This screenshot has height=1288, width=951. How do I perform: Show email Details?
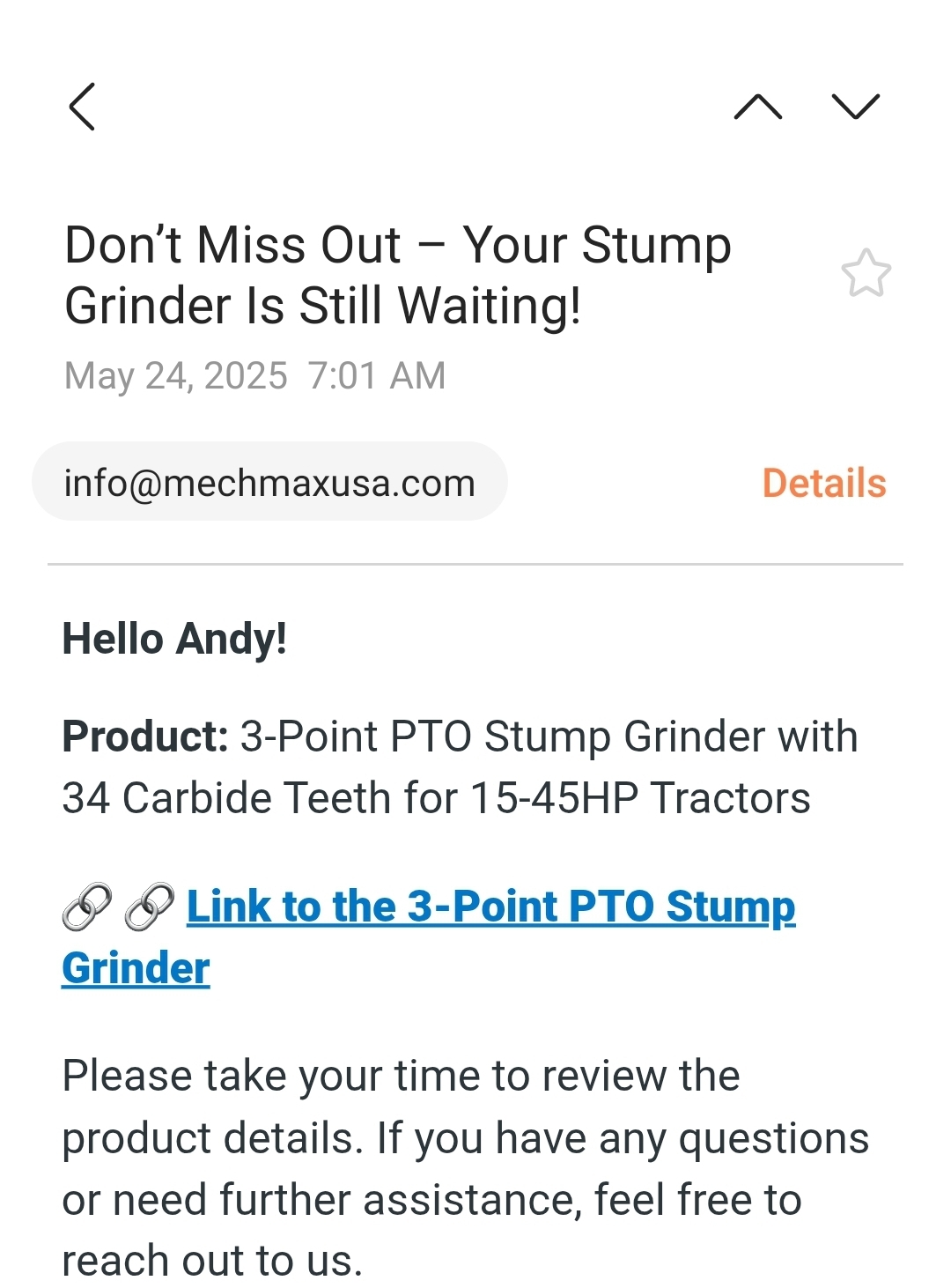click(x=823, y=483)
